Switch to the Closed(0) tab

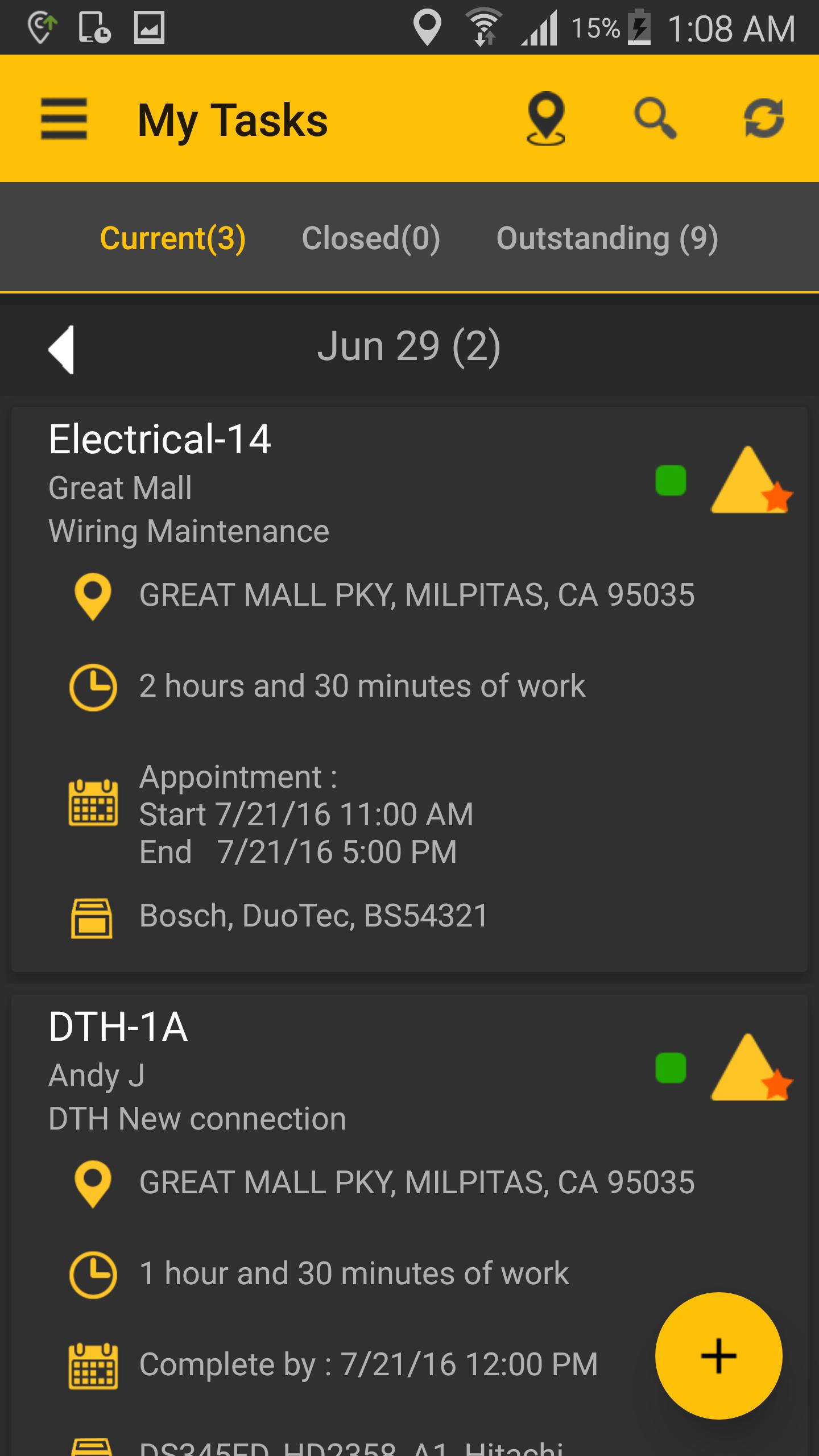point(371,238)
